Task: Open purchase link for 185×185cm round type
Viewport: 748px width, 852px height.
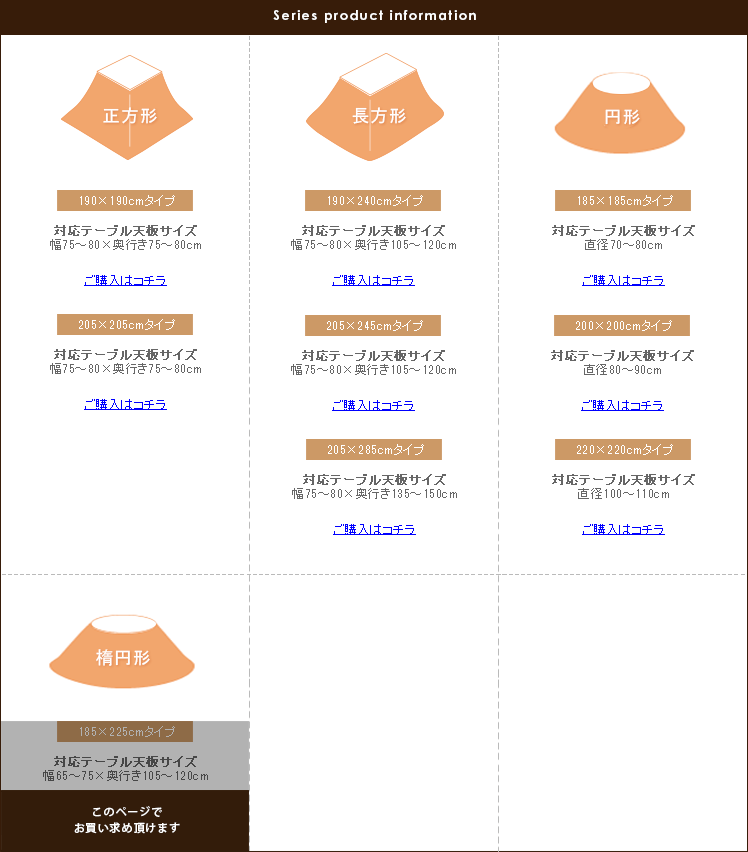Action: [x=622, y=281]
